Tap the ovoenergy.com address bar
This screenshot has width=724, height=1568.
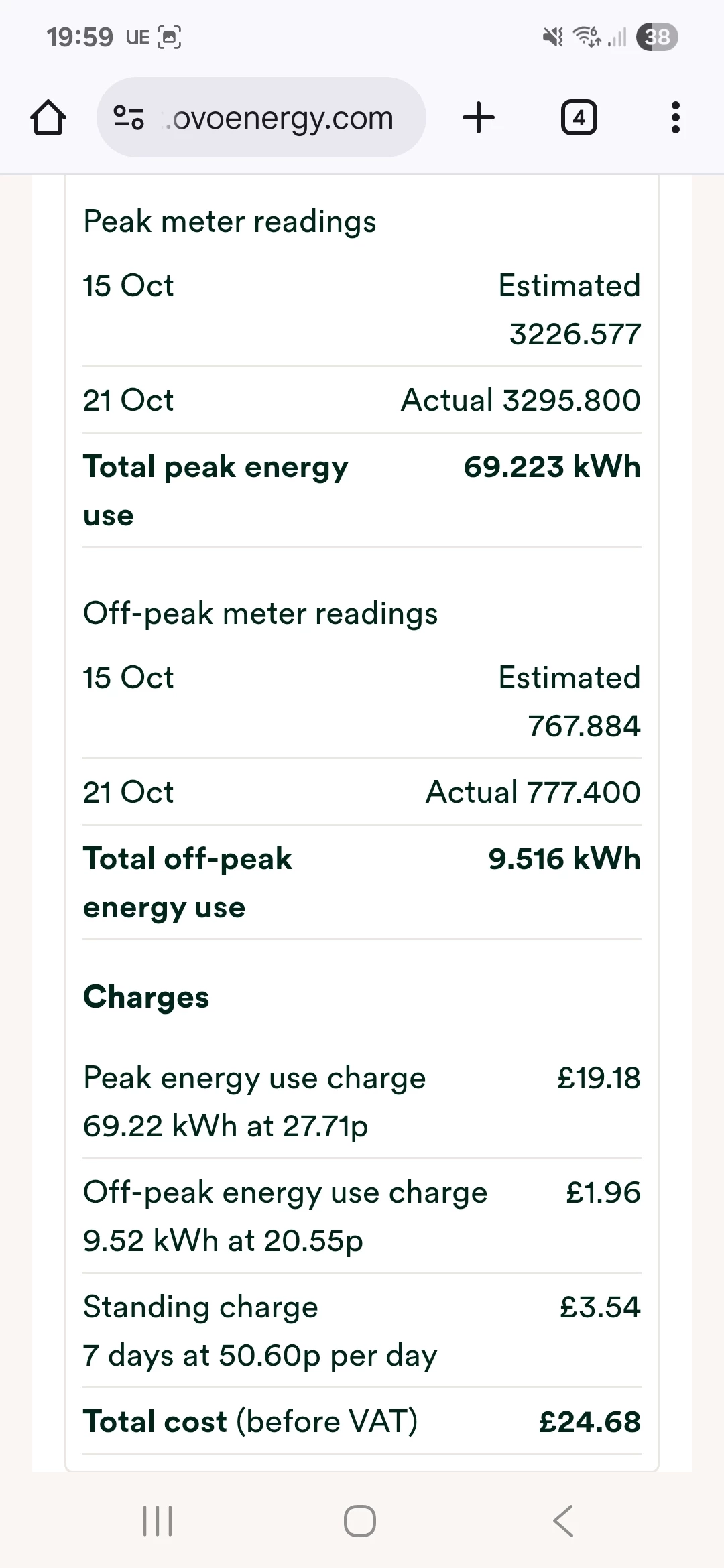282,118
